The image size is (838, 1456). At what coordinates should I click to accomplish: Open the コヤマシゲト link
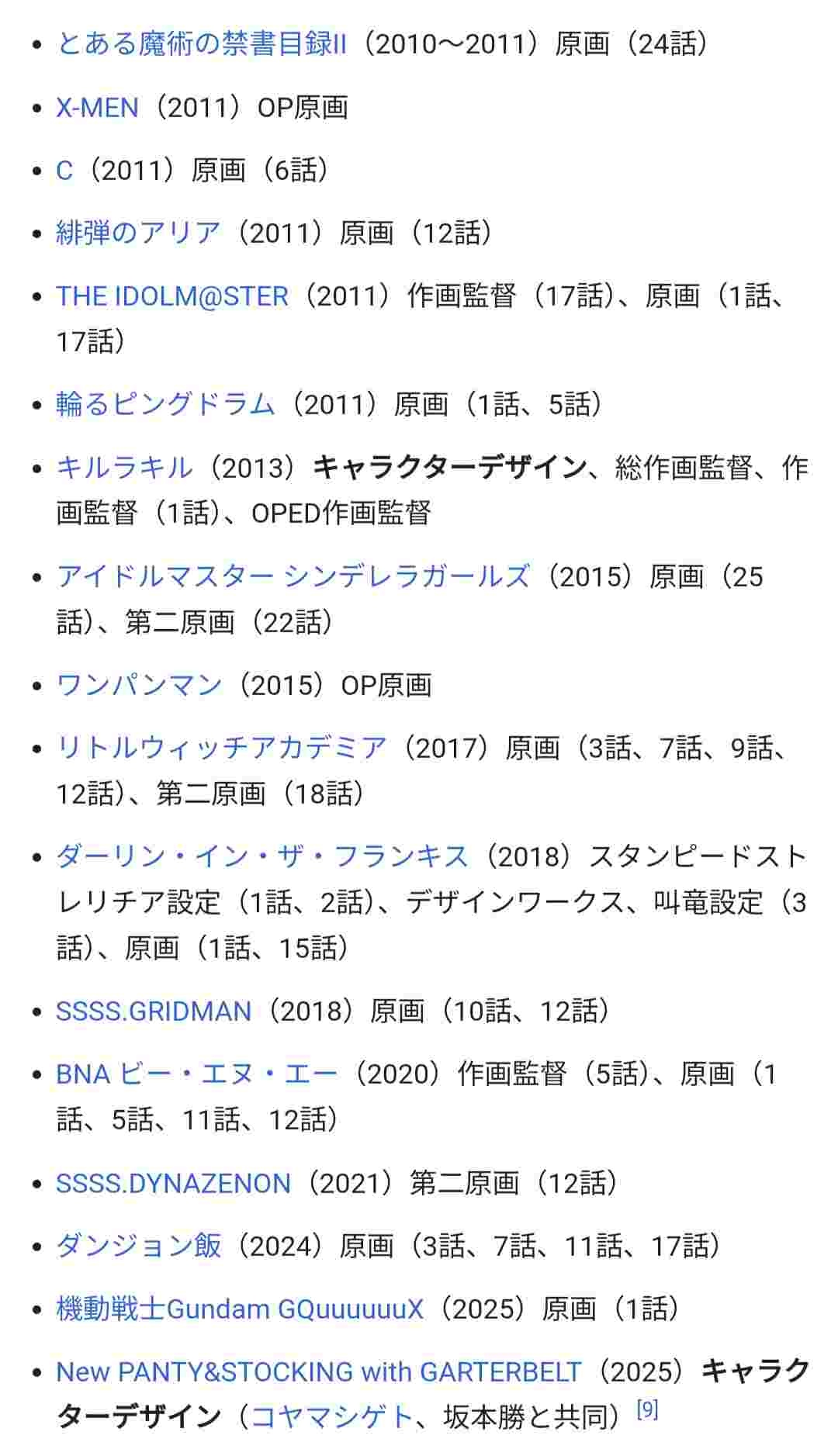(332, 1417)
